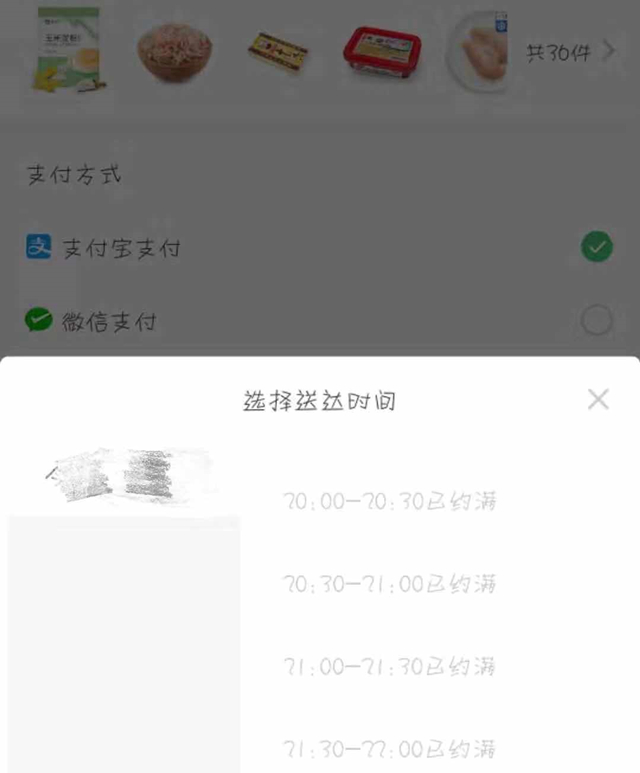Select the 20:00–20:30 delivery slot
Image resolution: width=640 pixels, height=773 pixels.
coord(389,500)
